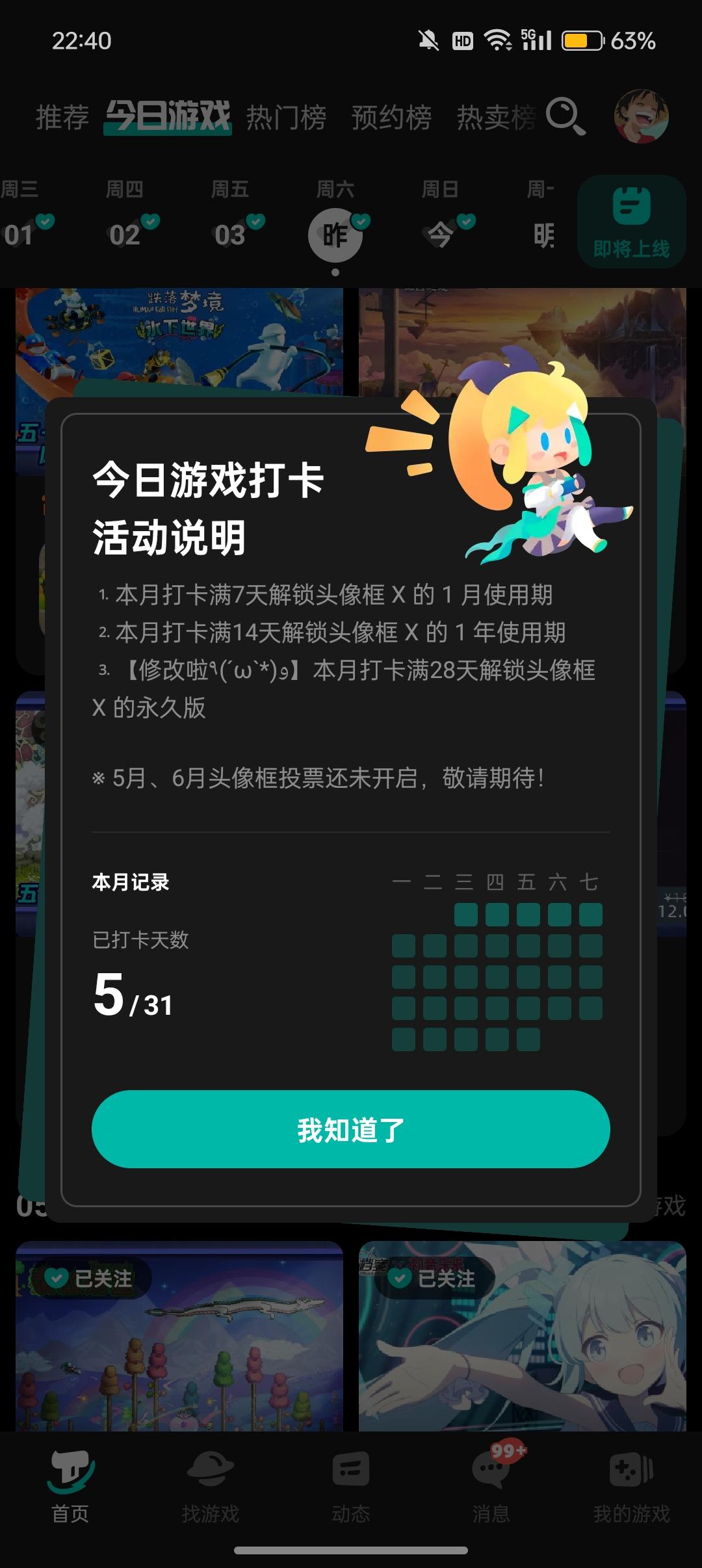The image size is (702, 1568).
Task: Tap the 即将上线 upcoming games icon
Action: (632, 221)
